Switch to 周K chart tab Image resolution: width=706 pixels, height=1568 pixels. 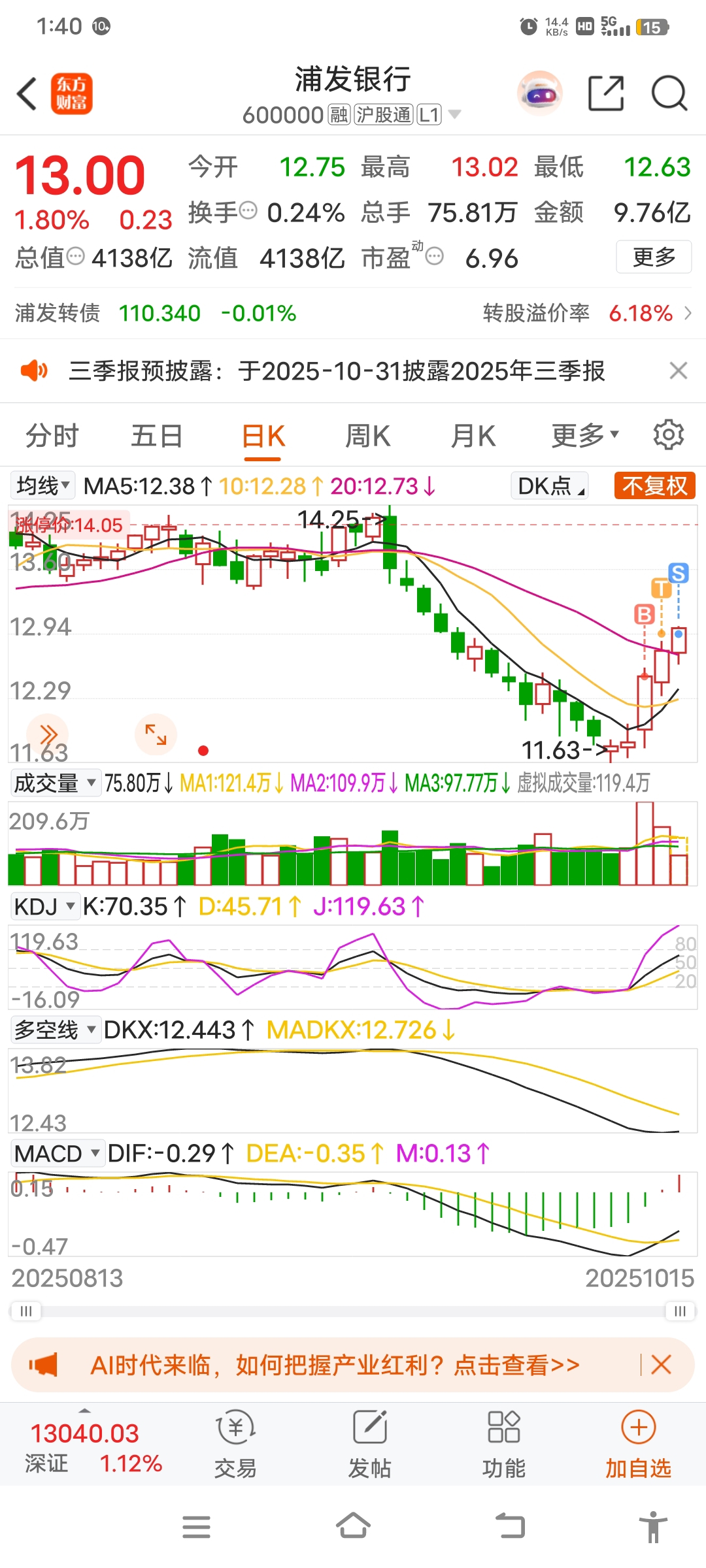[367, 436]
